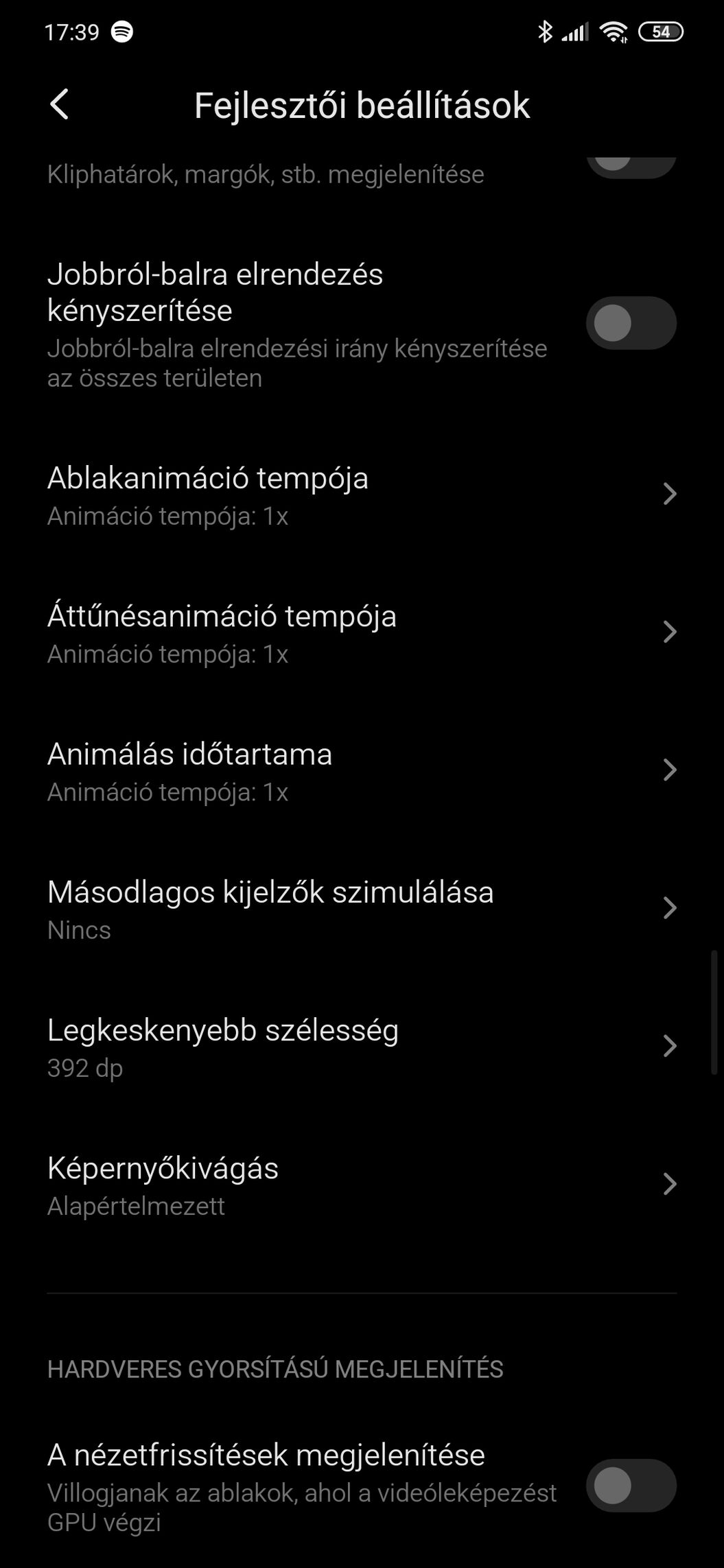The height and width of the screenshot is (1568, 724).
Task: Open Másodlagos kijelzők szimulálása
Action: [362, 909]
